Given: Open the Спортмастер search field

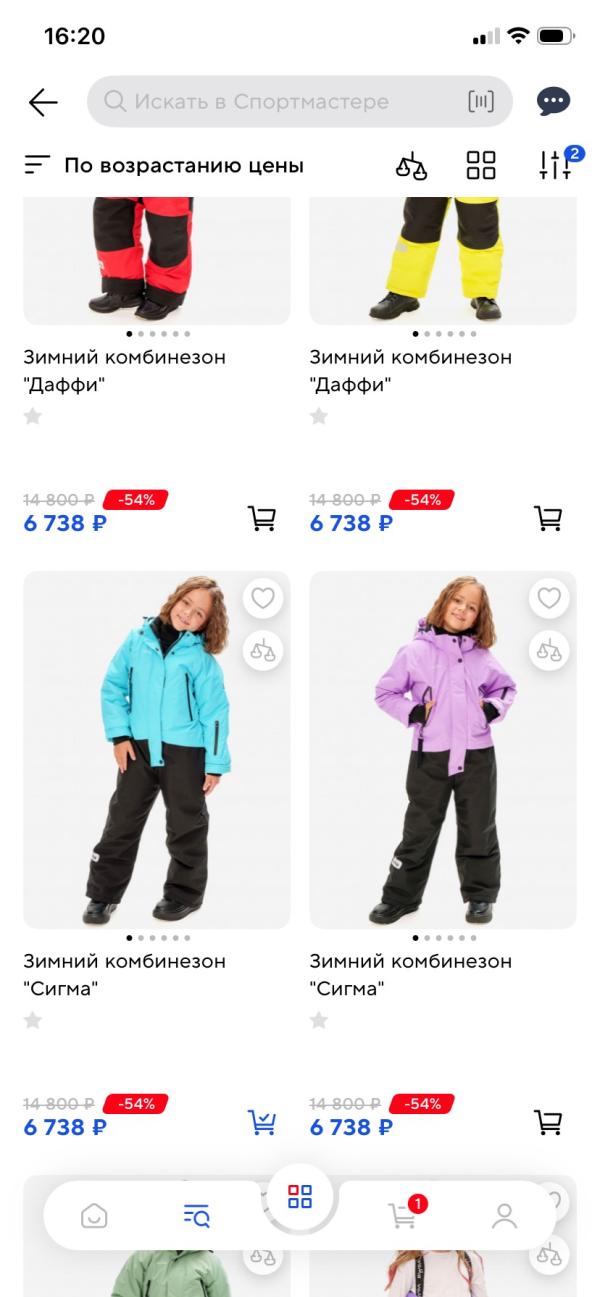Looking at the screenshot, I should click(x=280, y=102).
